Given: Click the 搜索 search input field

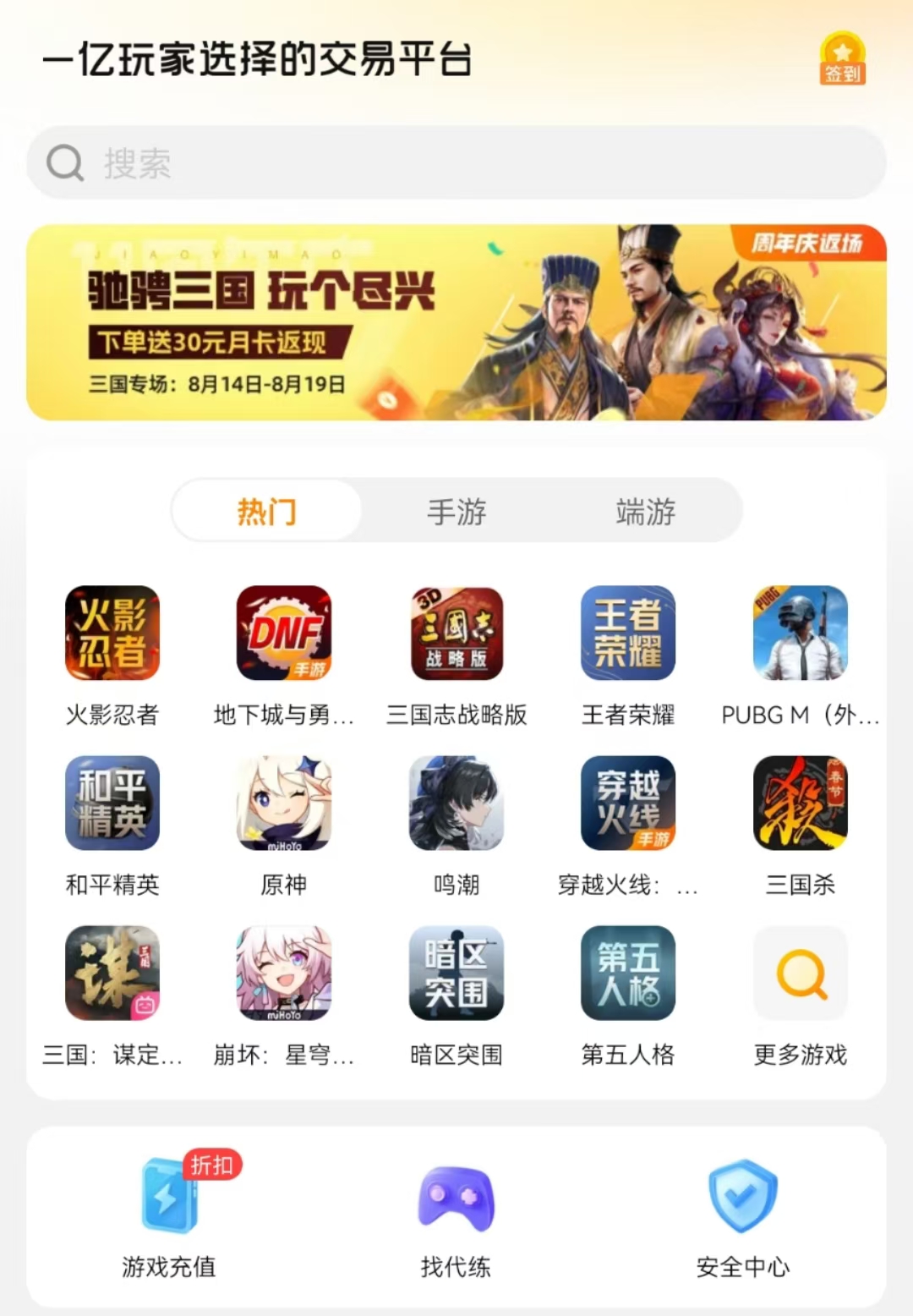Looking at the screenshot, I should tap(456, 162).
